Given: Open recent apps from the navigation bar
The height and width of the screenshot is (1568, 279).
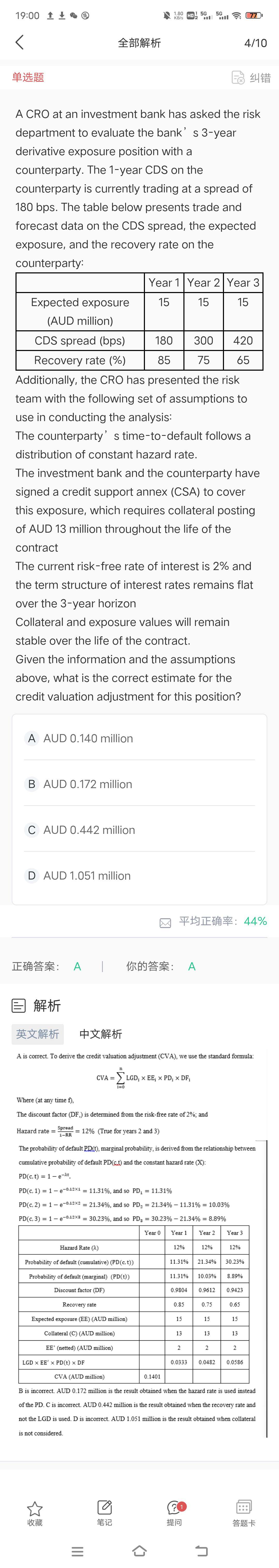Looking at the screenshot, I should click(x=77, y=1550).
